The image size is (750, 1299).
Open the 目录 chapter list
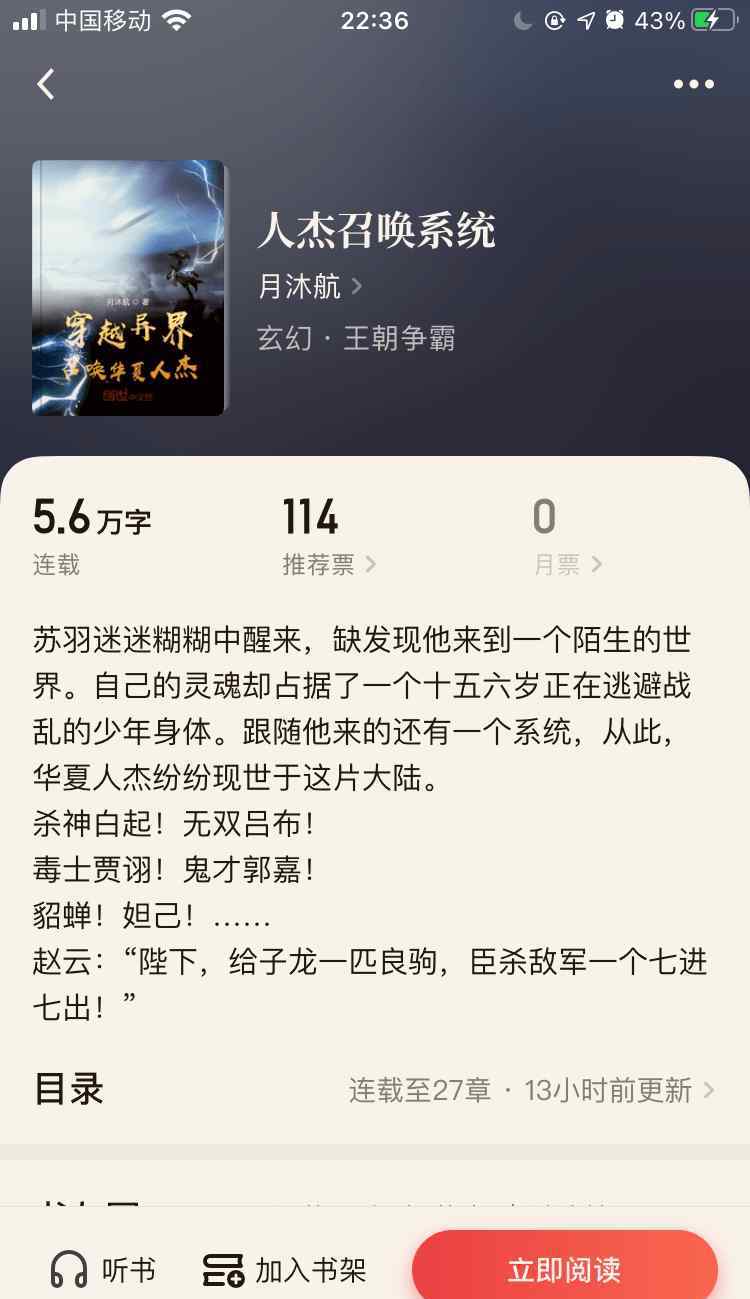(374, 1089)
